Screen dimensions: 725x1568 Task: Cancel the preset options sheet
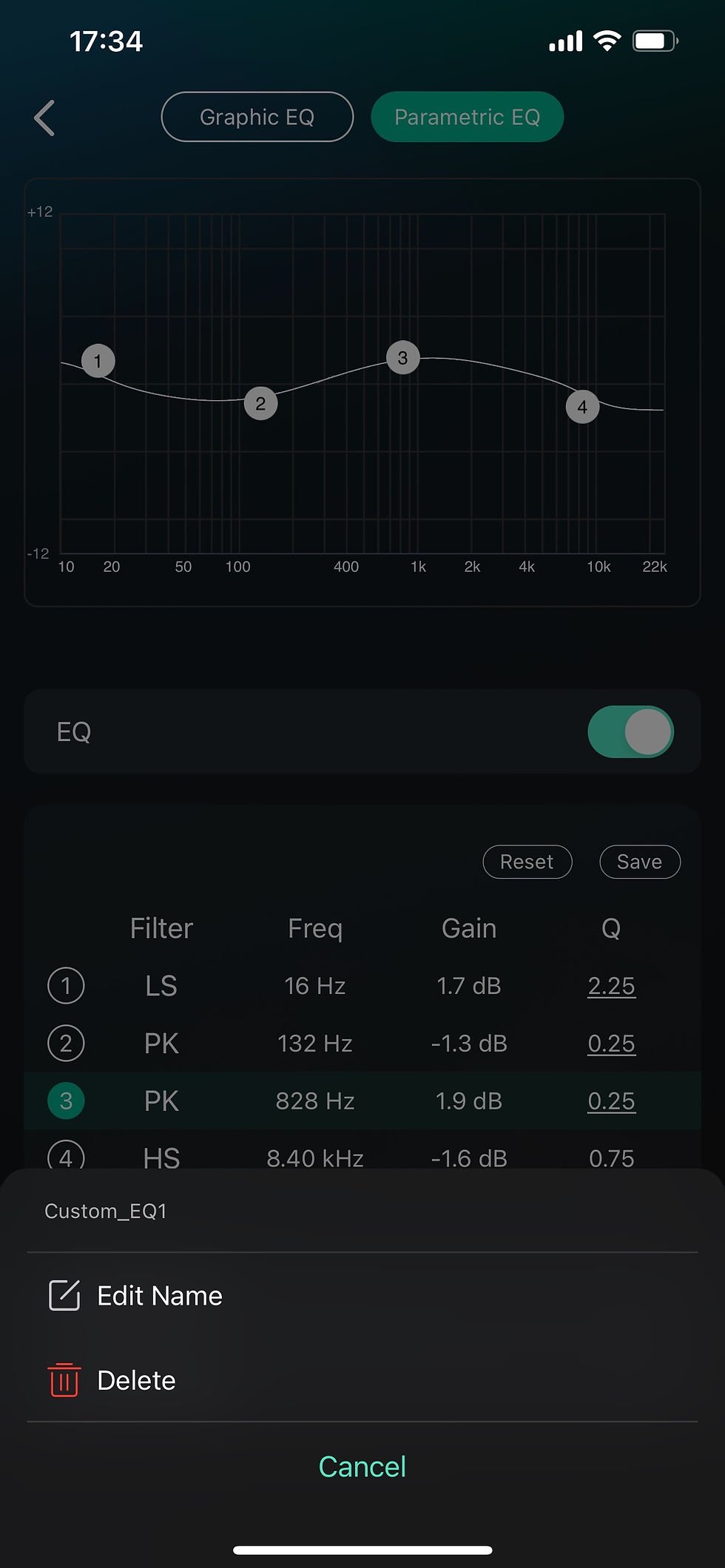pyautogui.click(x=362, y=1467)
